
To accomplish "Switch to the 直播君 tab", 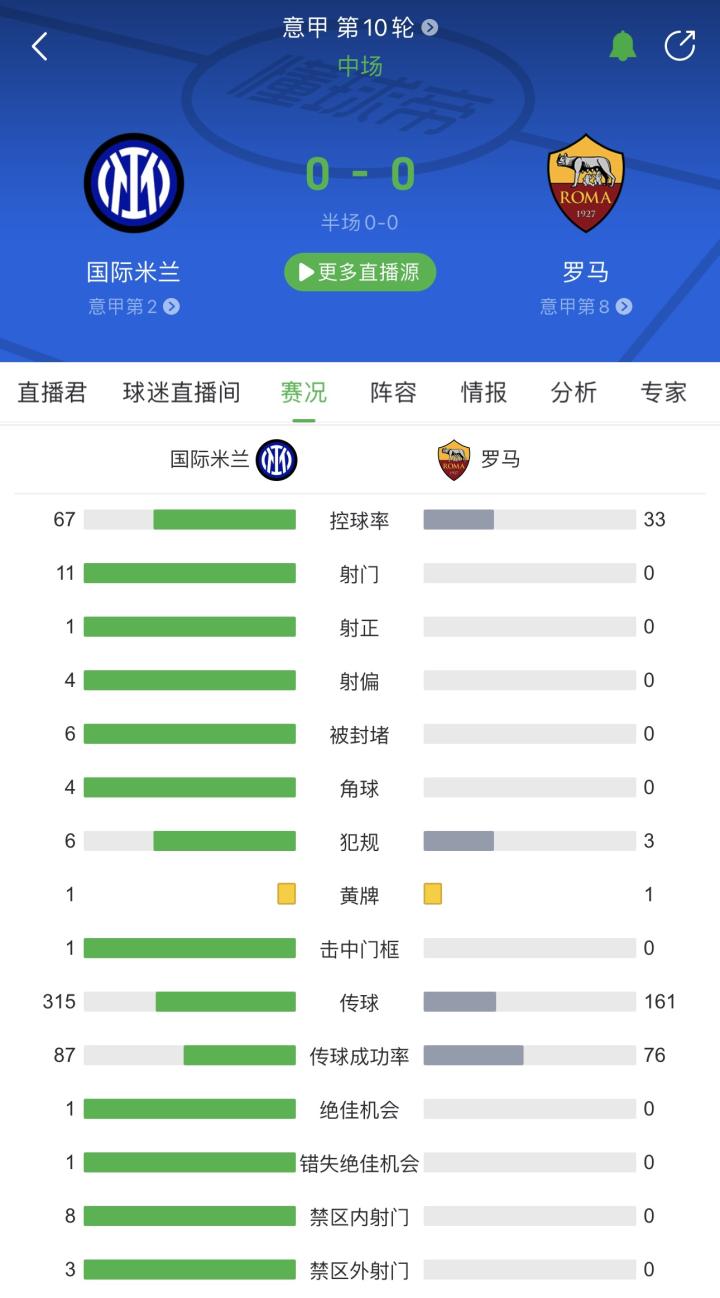I will (x=52, y=392).
